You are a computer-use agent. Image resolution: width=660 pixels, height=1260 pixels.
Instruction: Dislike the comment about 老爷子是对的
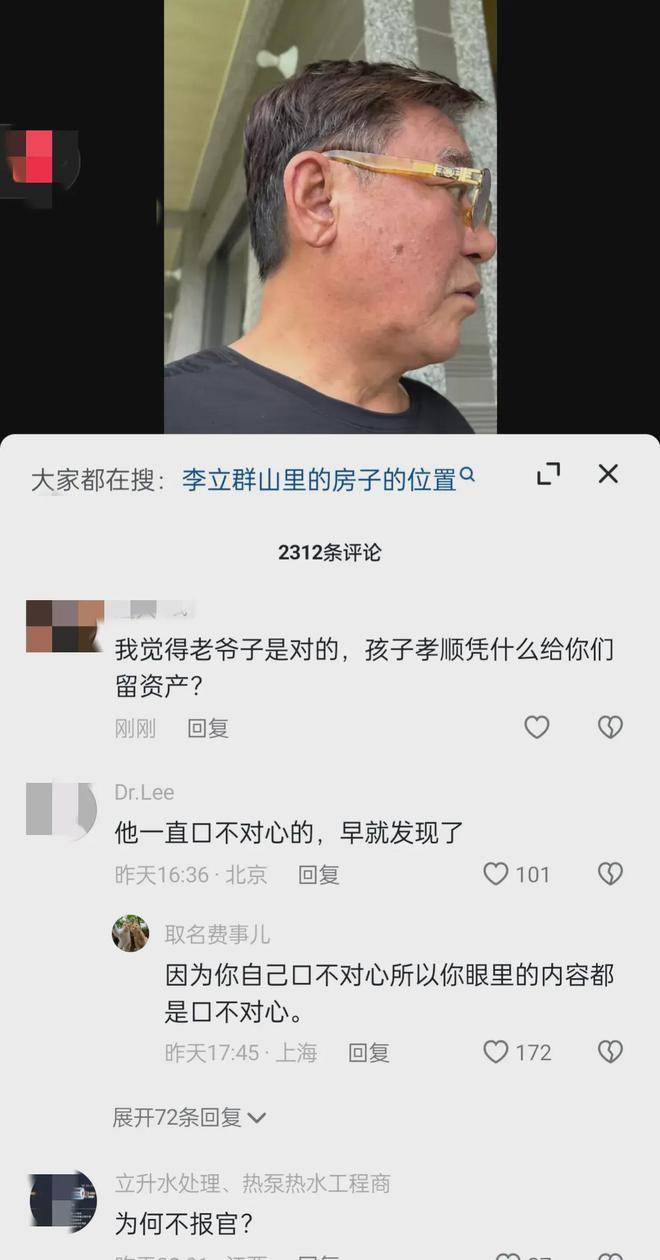610,727
